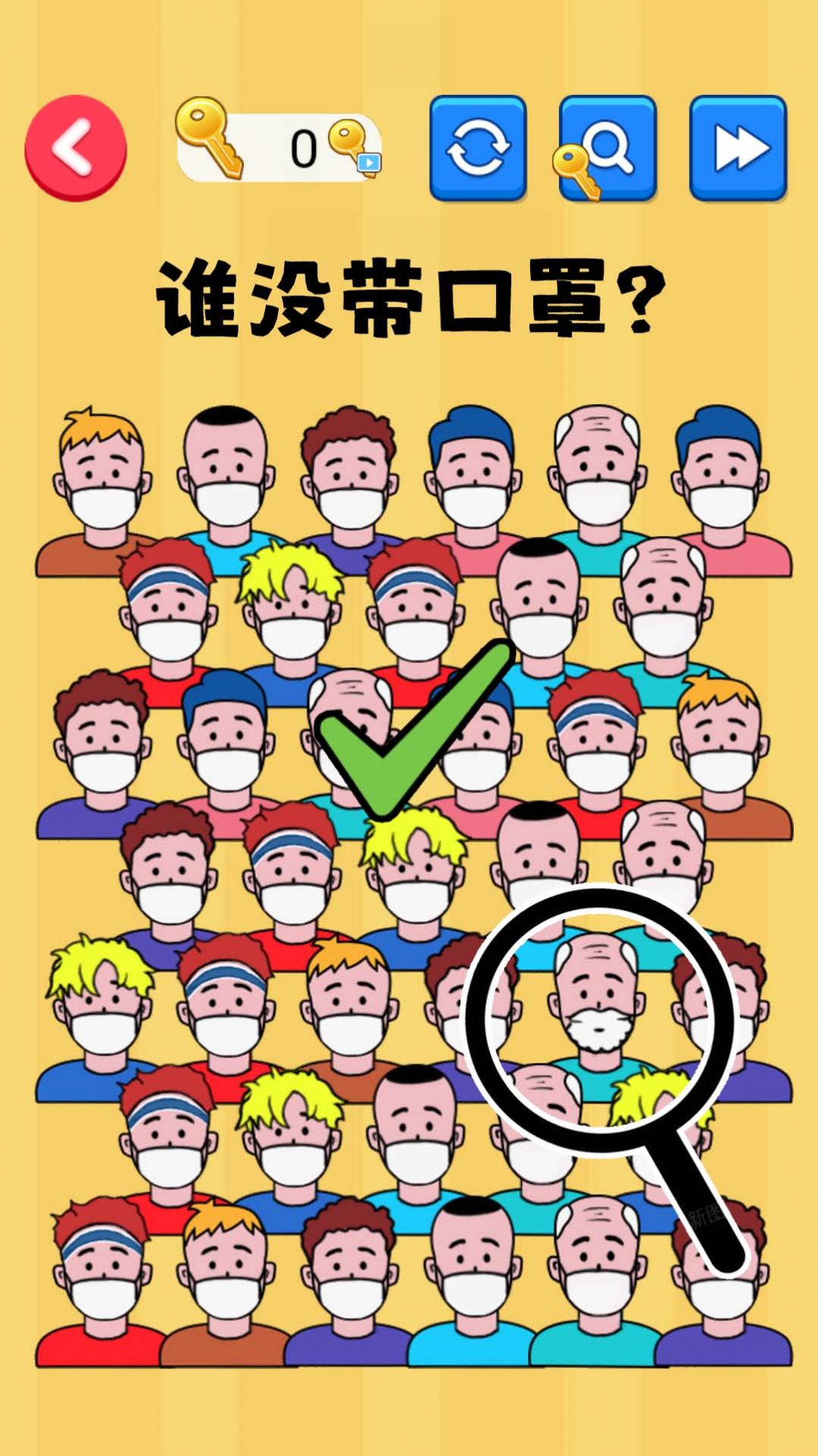Restart the level with the refresh button

pos(478,147)
